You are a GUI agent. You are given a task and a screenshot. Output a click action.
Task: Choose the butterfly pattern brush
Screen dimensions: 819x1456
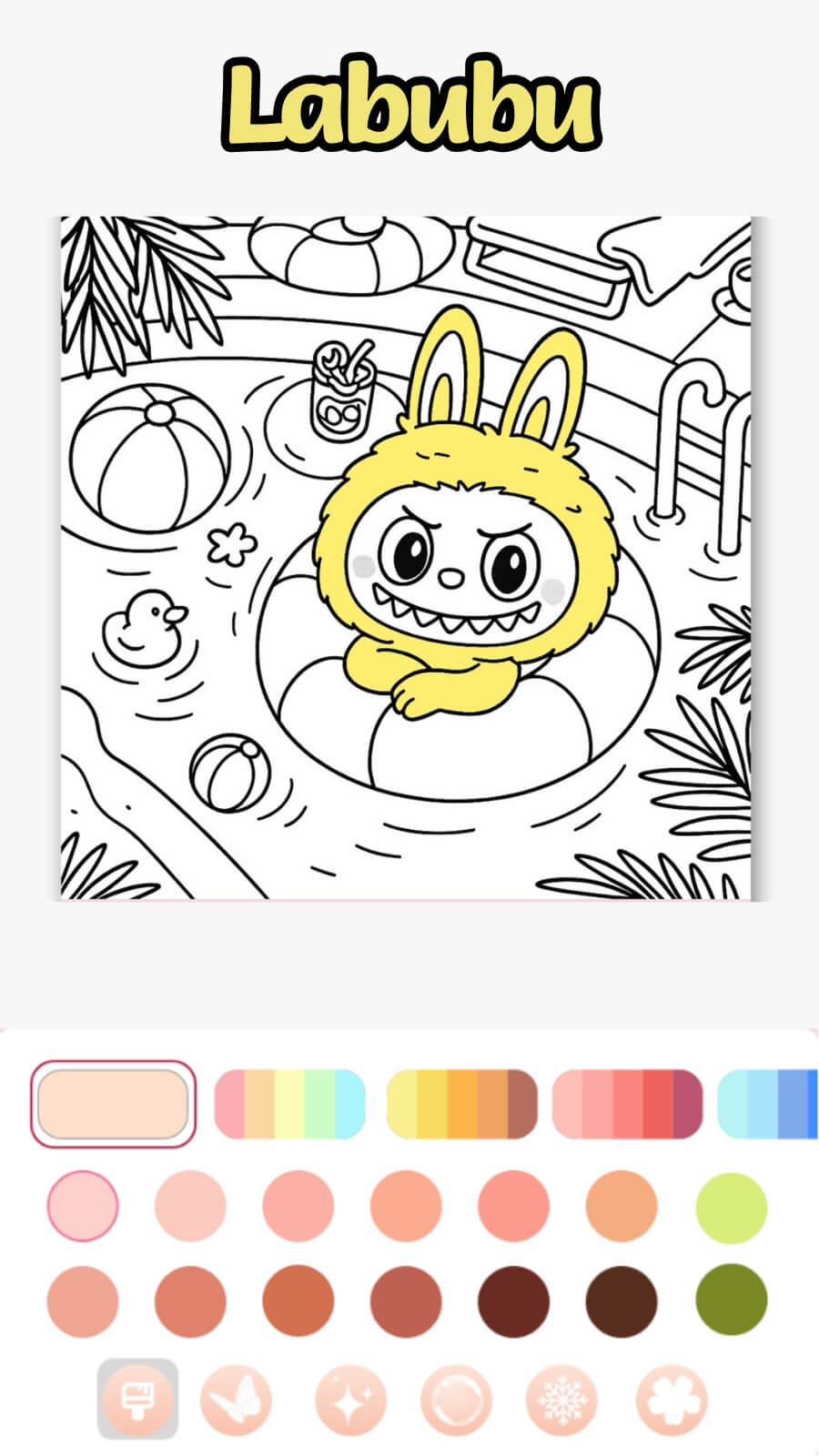pyautogui.click(x=237, y=1400)
